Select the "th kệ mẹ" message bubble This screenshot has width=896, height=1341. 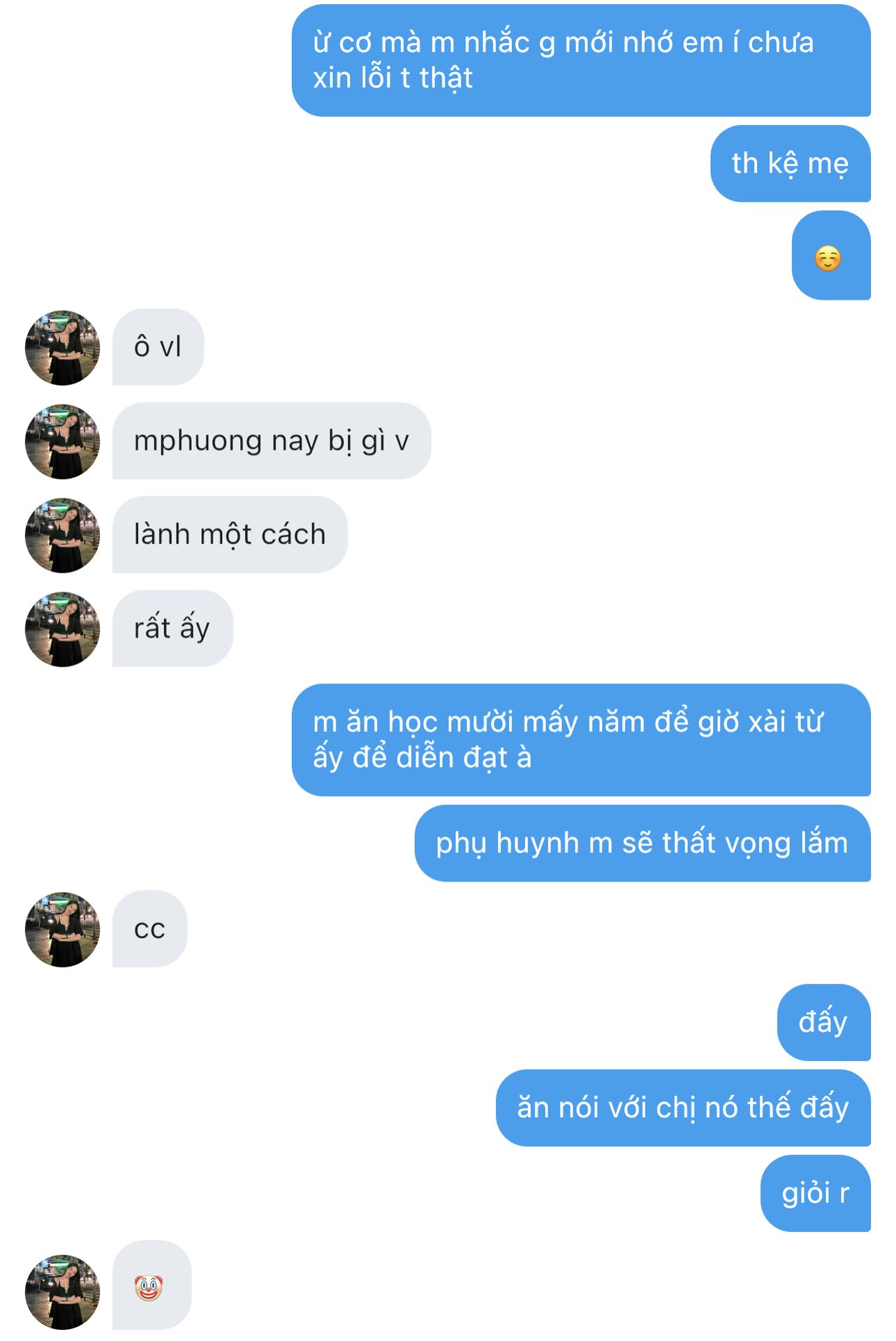(x=790, y=164)
